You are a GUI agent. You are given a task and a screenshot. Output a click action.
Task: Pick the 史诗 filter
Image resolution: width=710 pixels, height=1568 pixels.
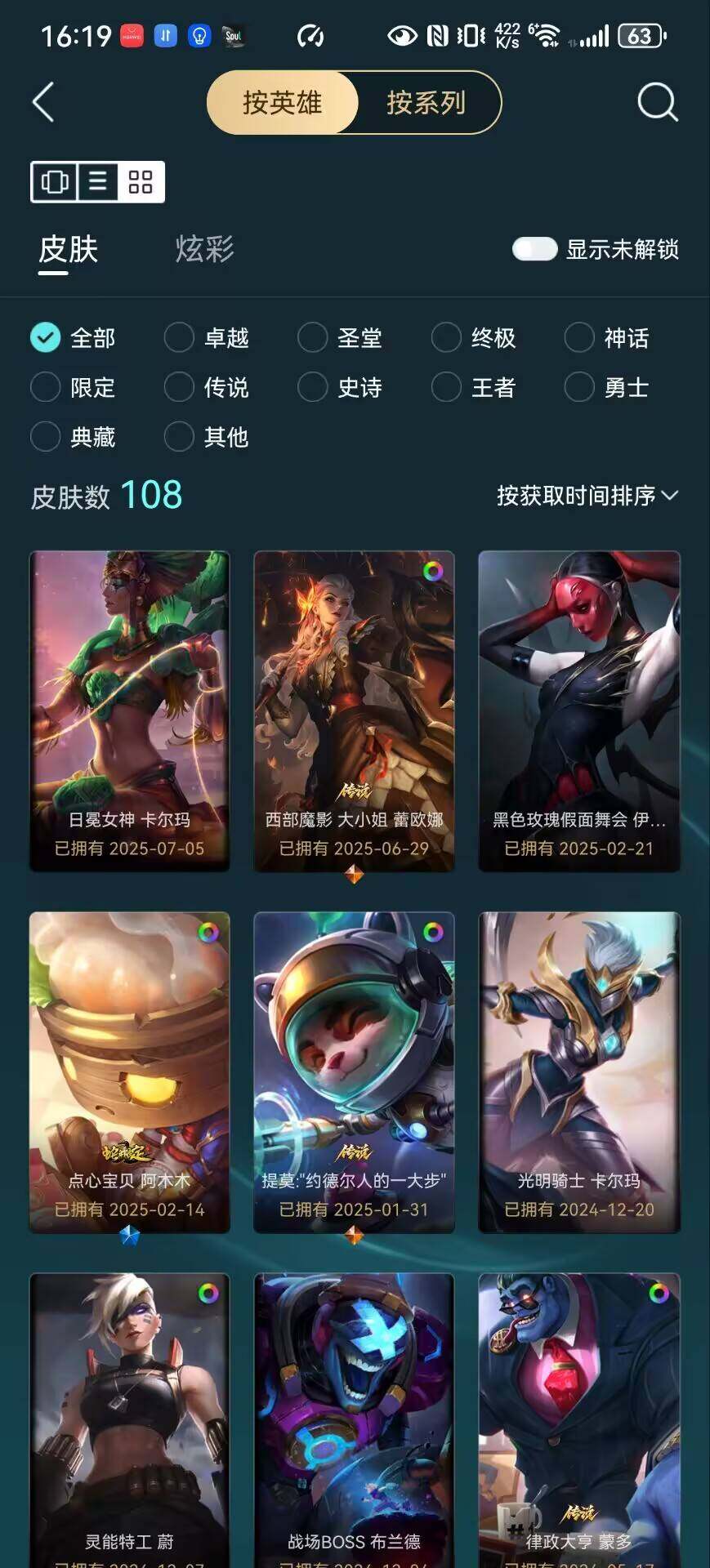click(340, 387)
